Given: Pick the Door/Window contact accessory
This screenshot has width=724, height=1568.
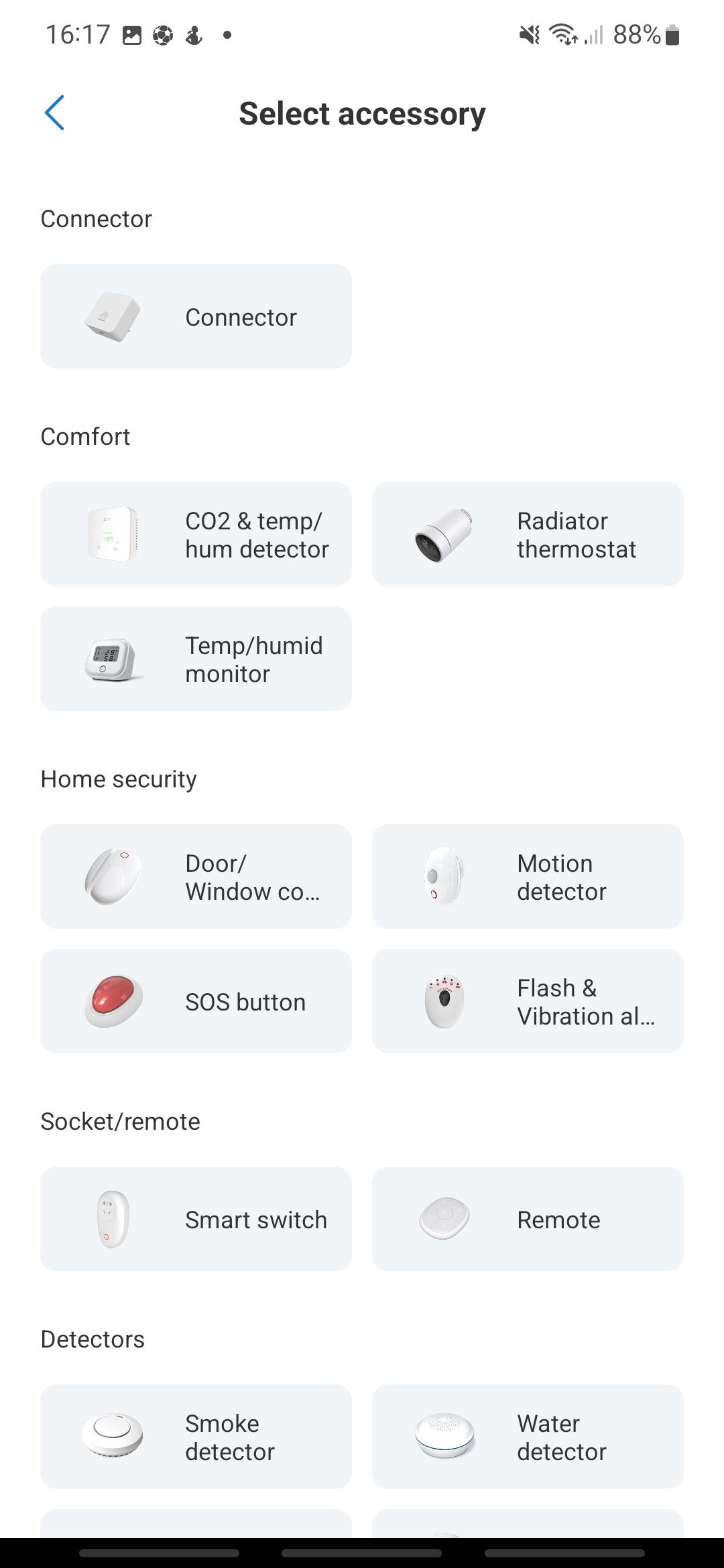Looking at the screenshot, I should click(196, 876).
